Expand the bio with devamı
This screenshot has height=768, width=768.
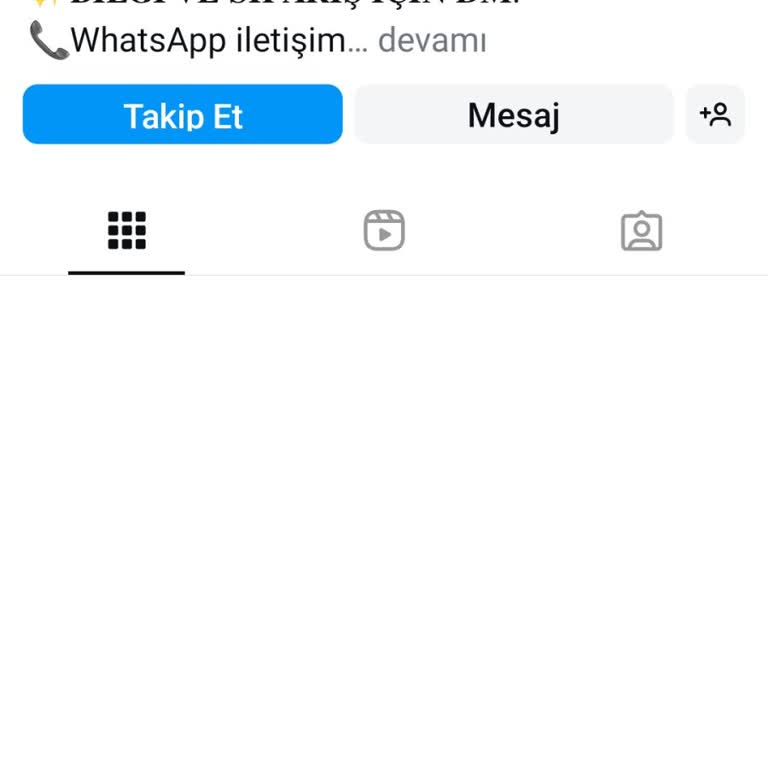[432, 41]
